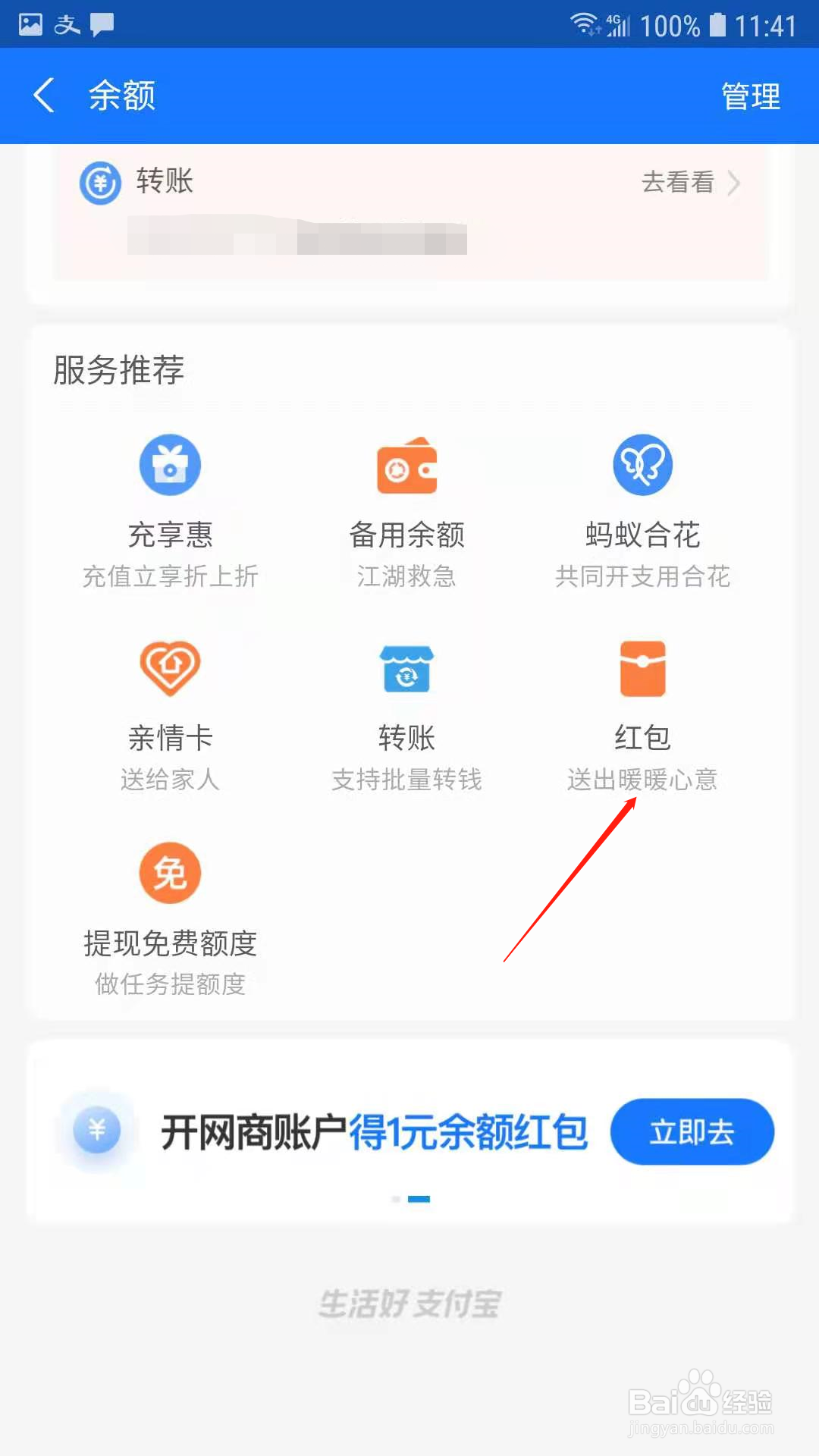Open the circular 转账 icon at top
Screen dimensions: 819x1456
(x=99, y=182)
